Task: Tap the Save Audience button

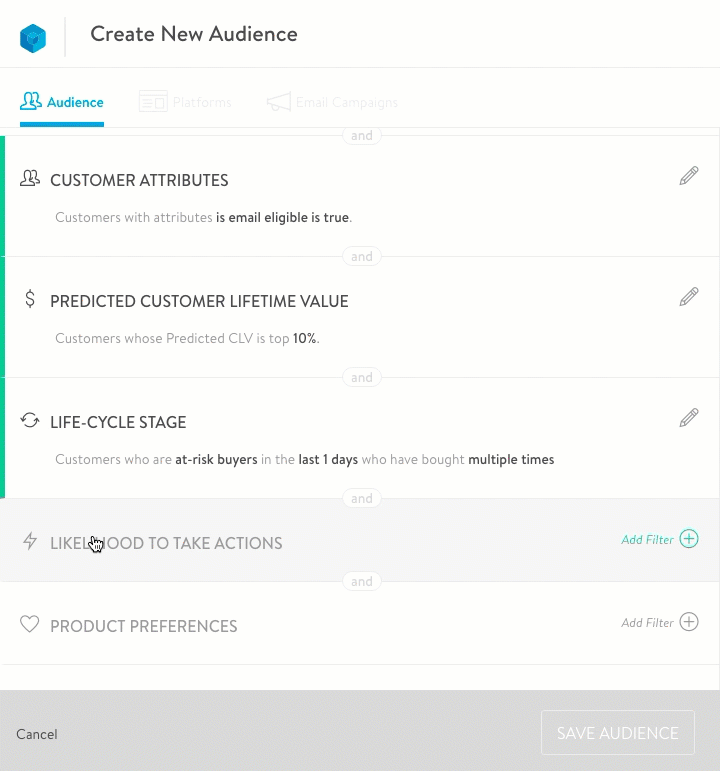Action: 617,733
